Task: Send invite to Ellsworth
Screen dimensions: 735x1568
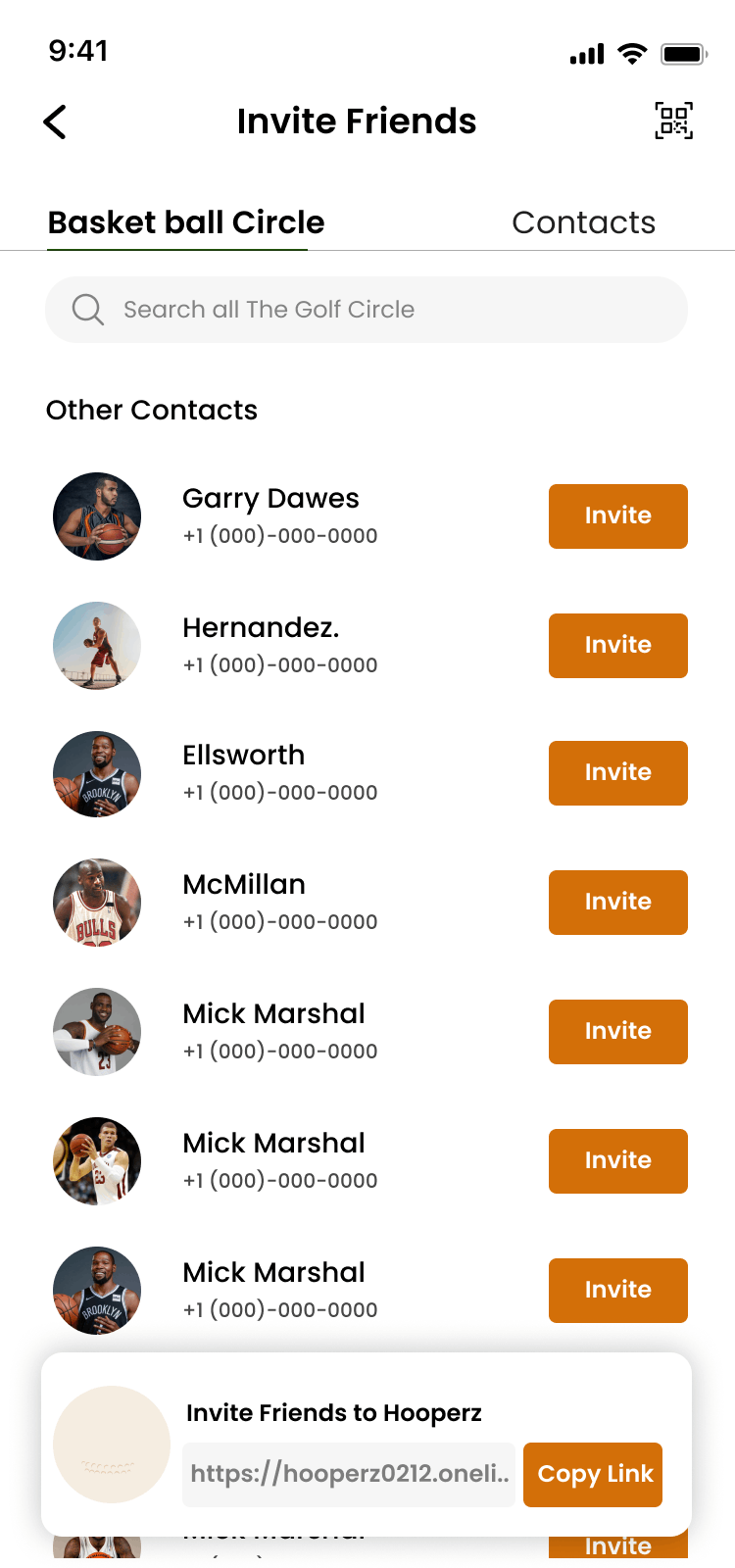Action: (617, 773)
